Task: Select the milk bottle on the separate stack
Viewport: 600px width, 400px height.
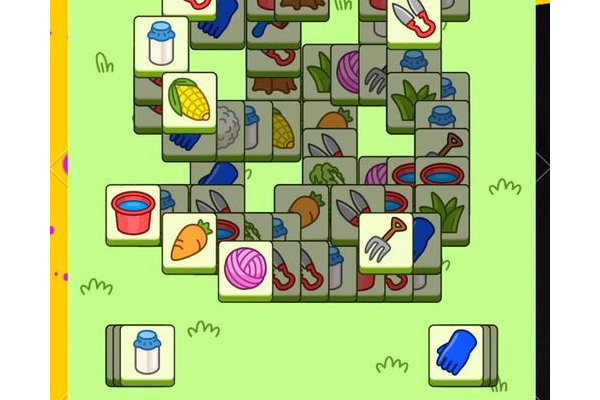Action: [147, 352]
